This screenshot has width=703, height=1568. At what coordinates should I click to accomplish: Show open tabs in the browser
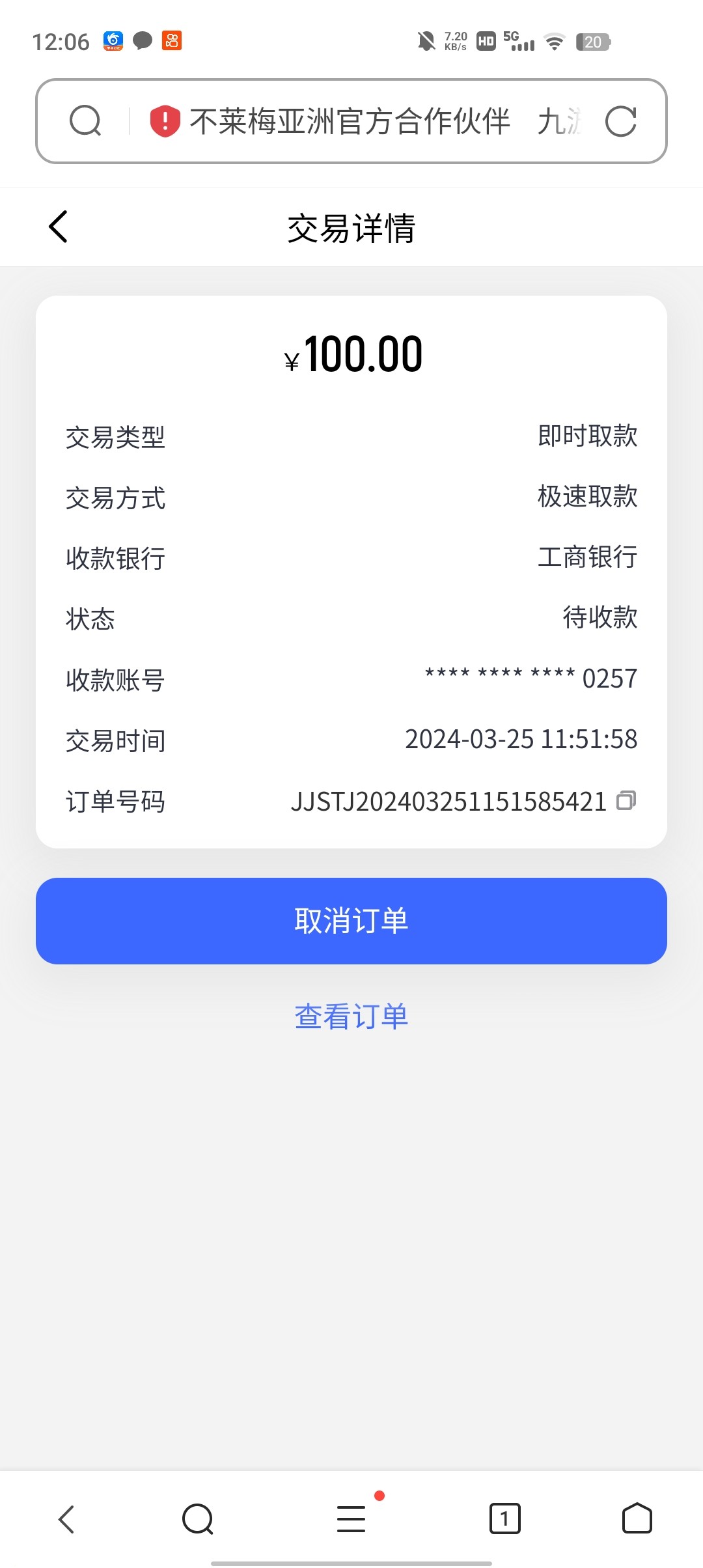(x=504, y=1519)
